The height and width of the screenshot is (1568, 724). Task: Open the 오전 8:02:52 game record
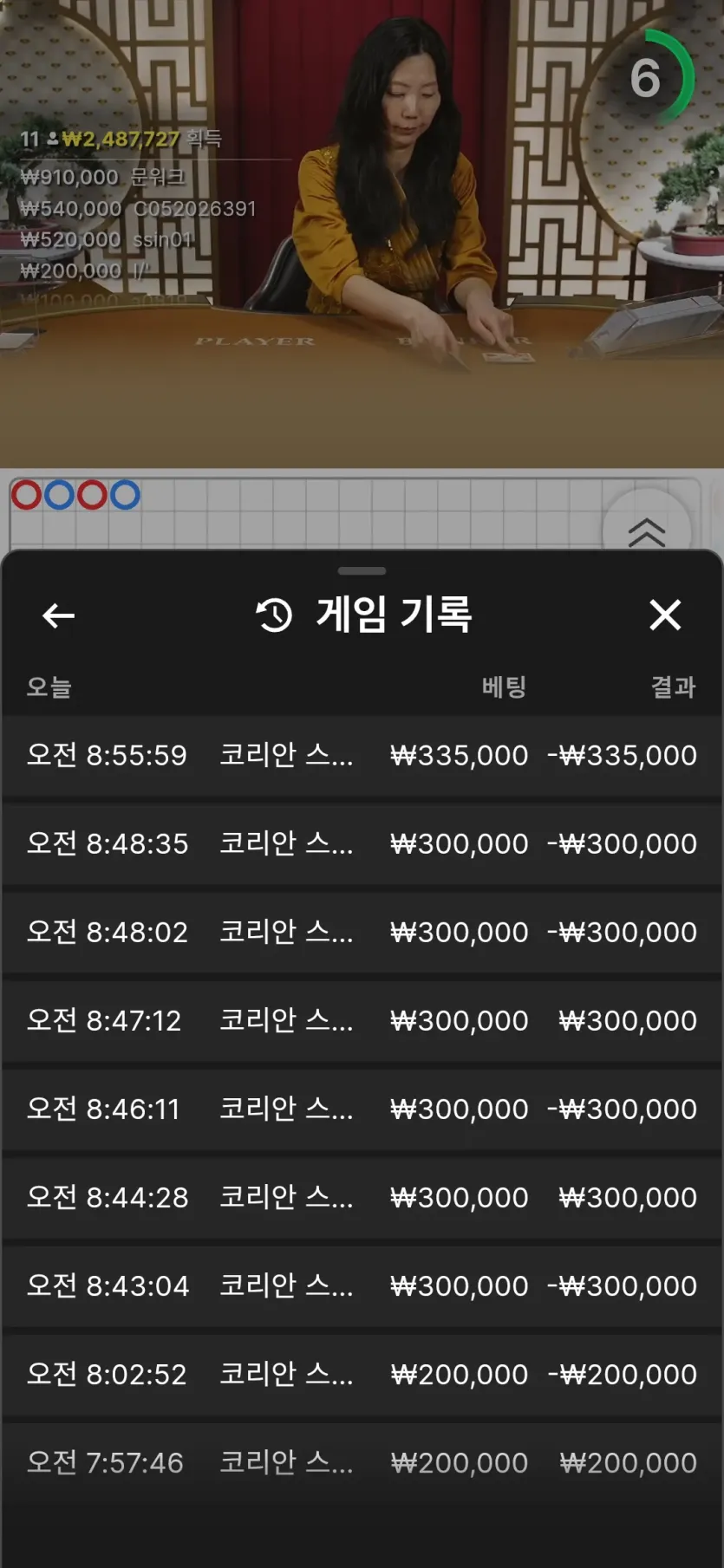pyautogui.click(x=362, y=1374)
